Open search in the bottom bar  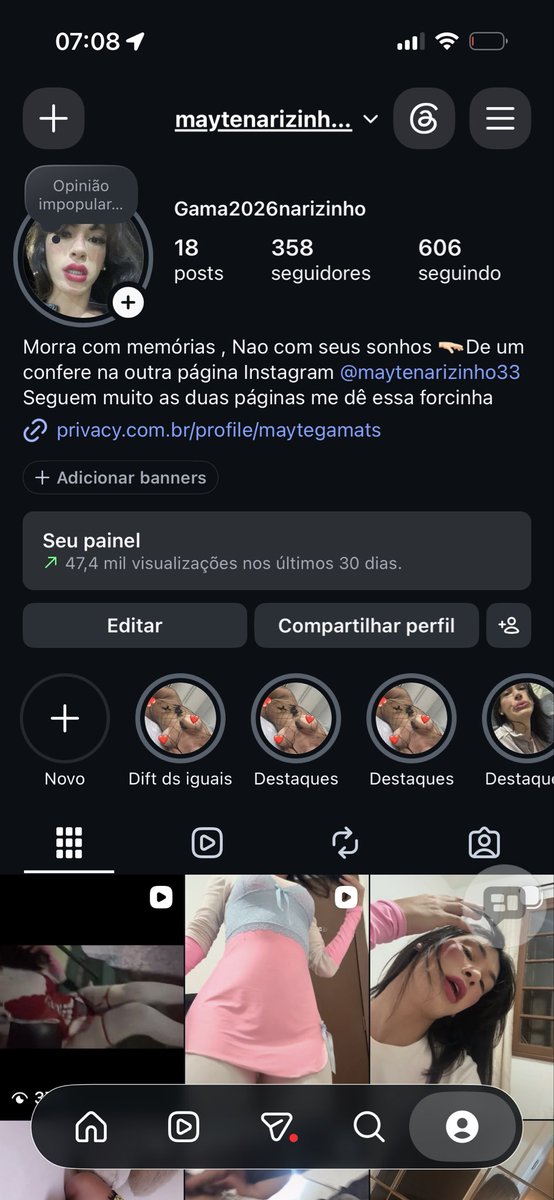[368, 1128]
